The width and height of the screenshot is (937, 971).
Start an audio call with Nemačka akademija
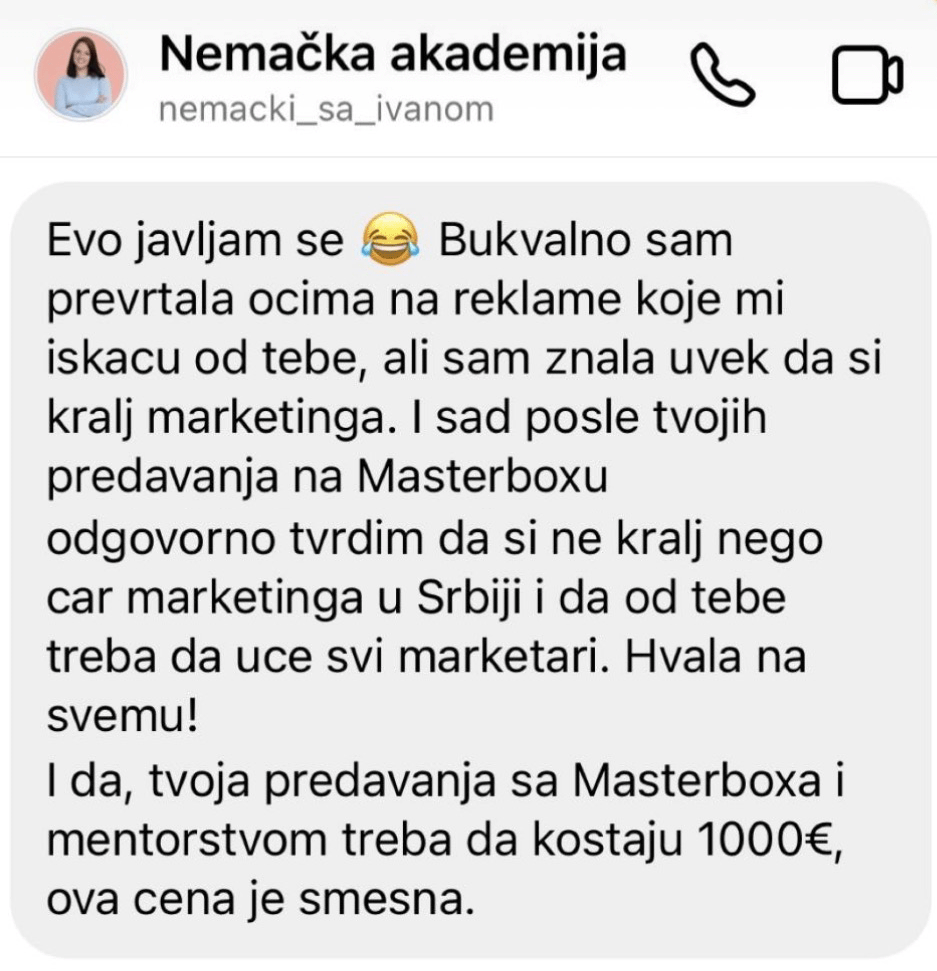pos(725,75)
